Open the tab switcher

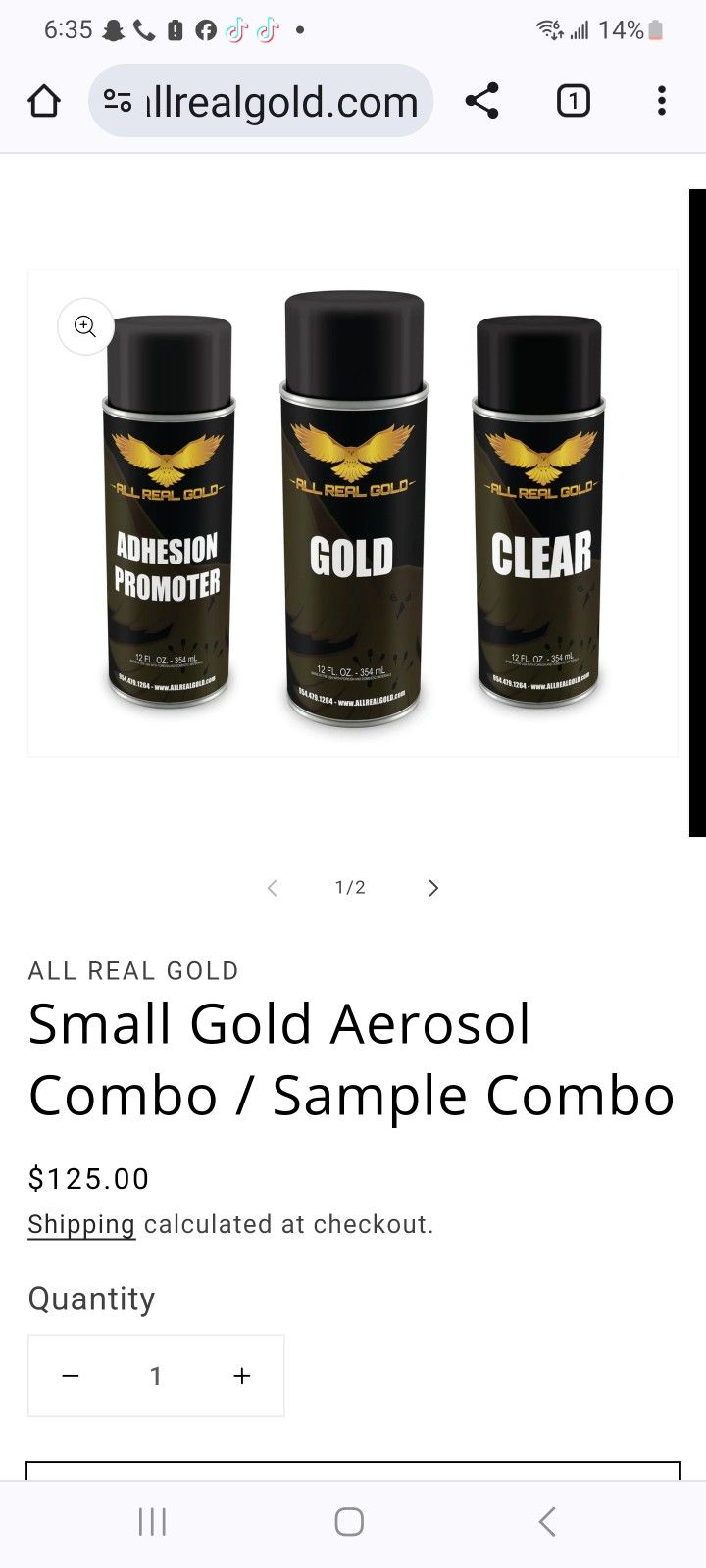573,101
